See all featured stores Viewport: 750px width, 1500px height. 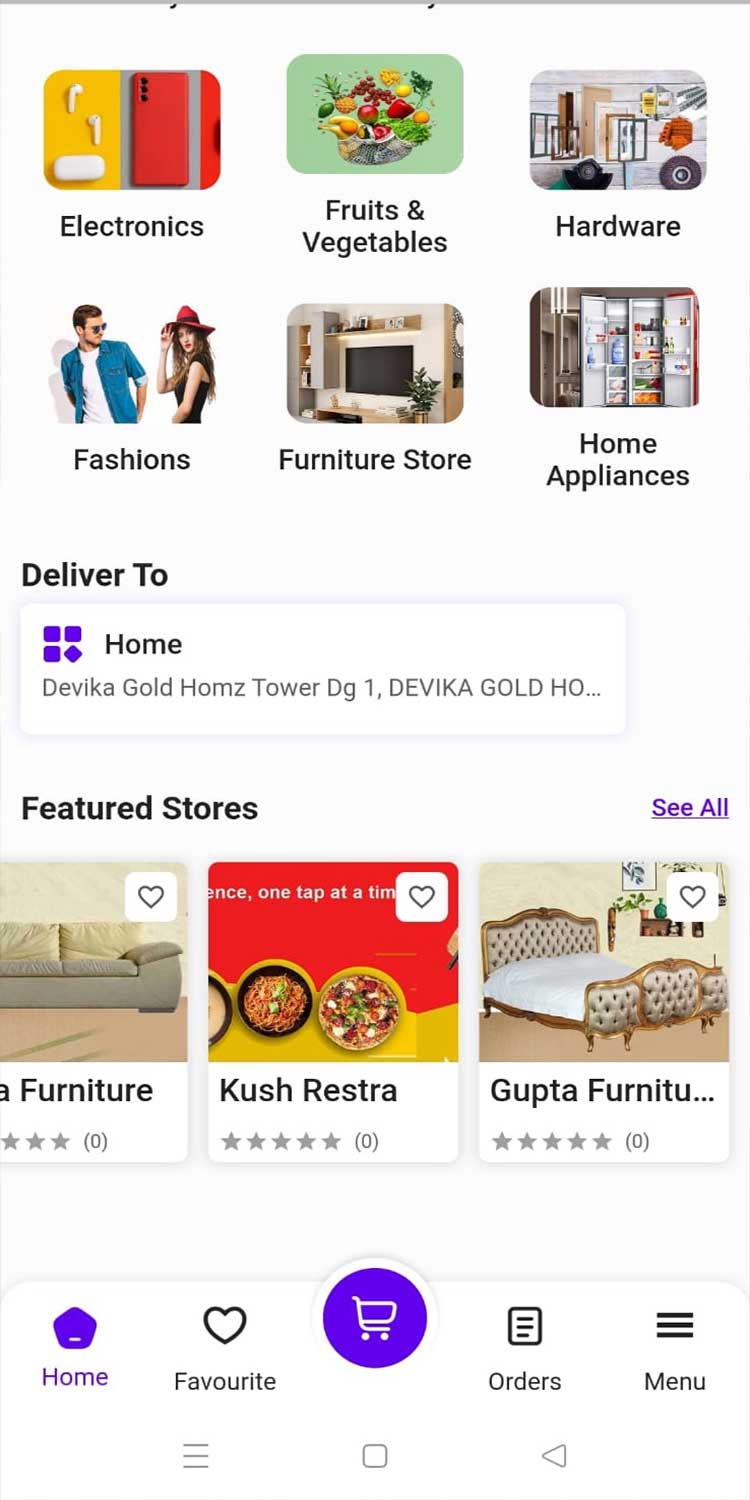coord(689,807)
